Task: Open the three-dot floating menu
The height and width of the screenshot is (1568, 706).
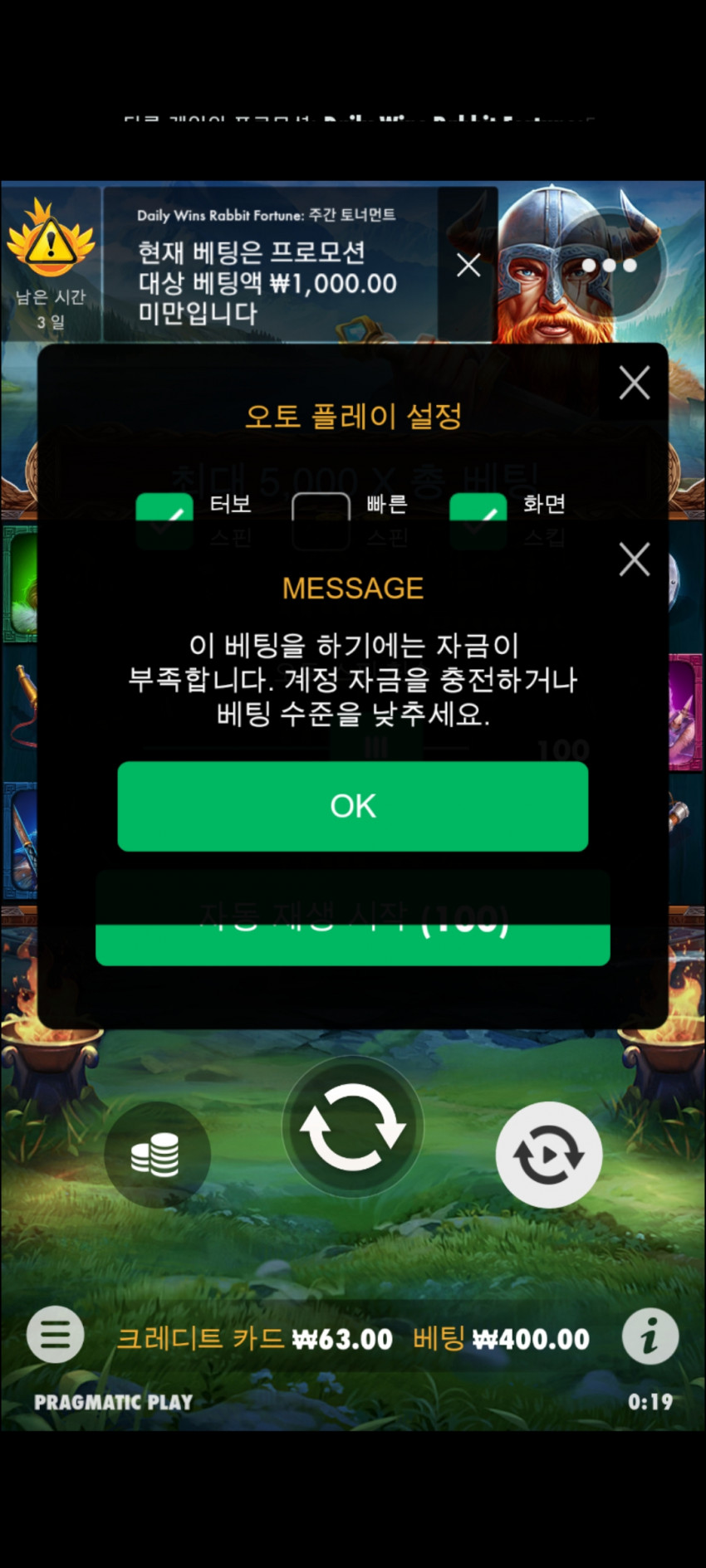Action: pos(610,266)
